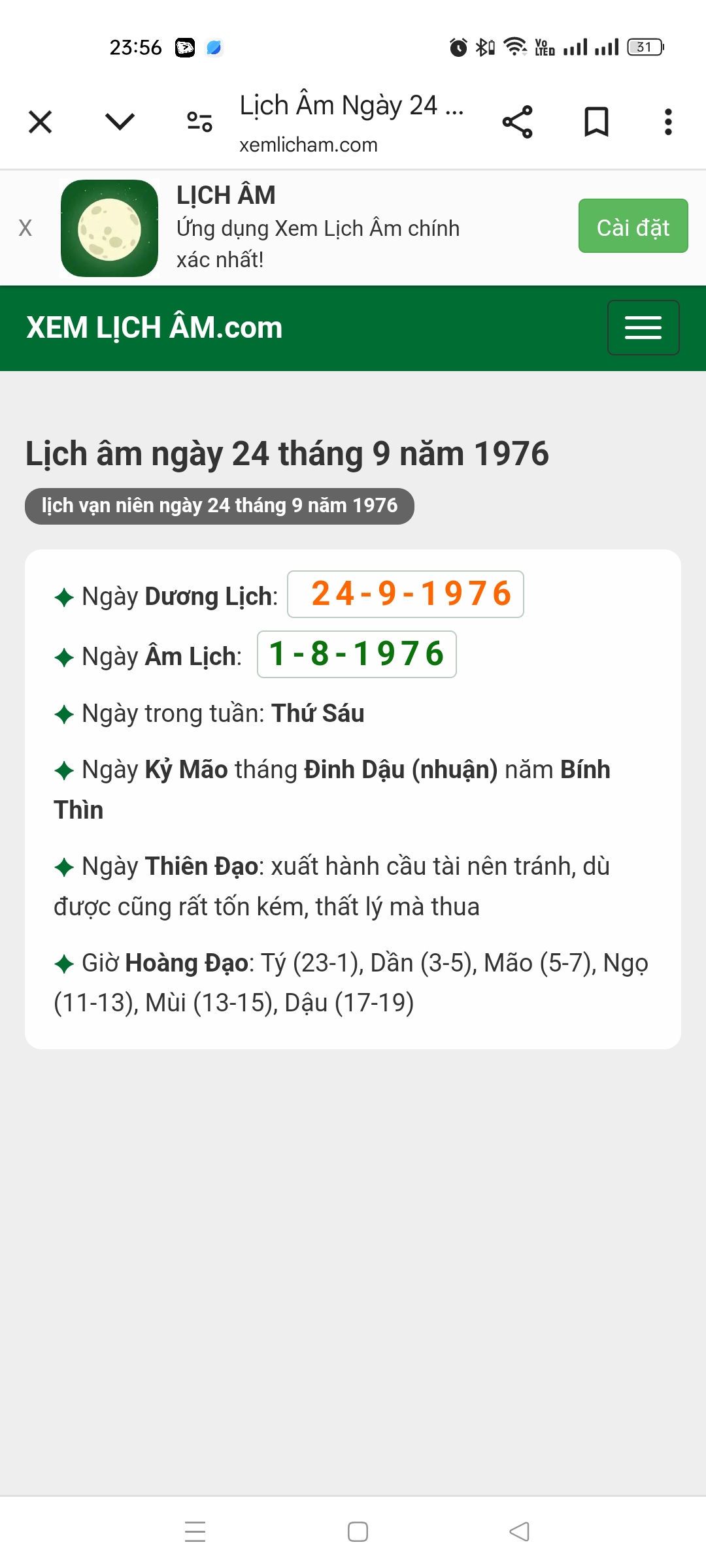Tap the lịch vạn niên 24 tháng 9 chip

click(x=220, y=506)
